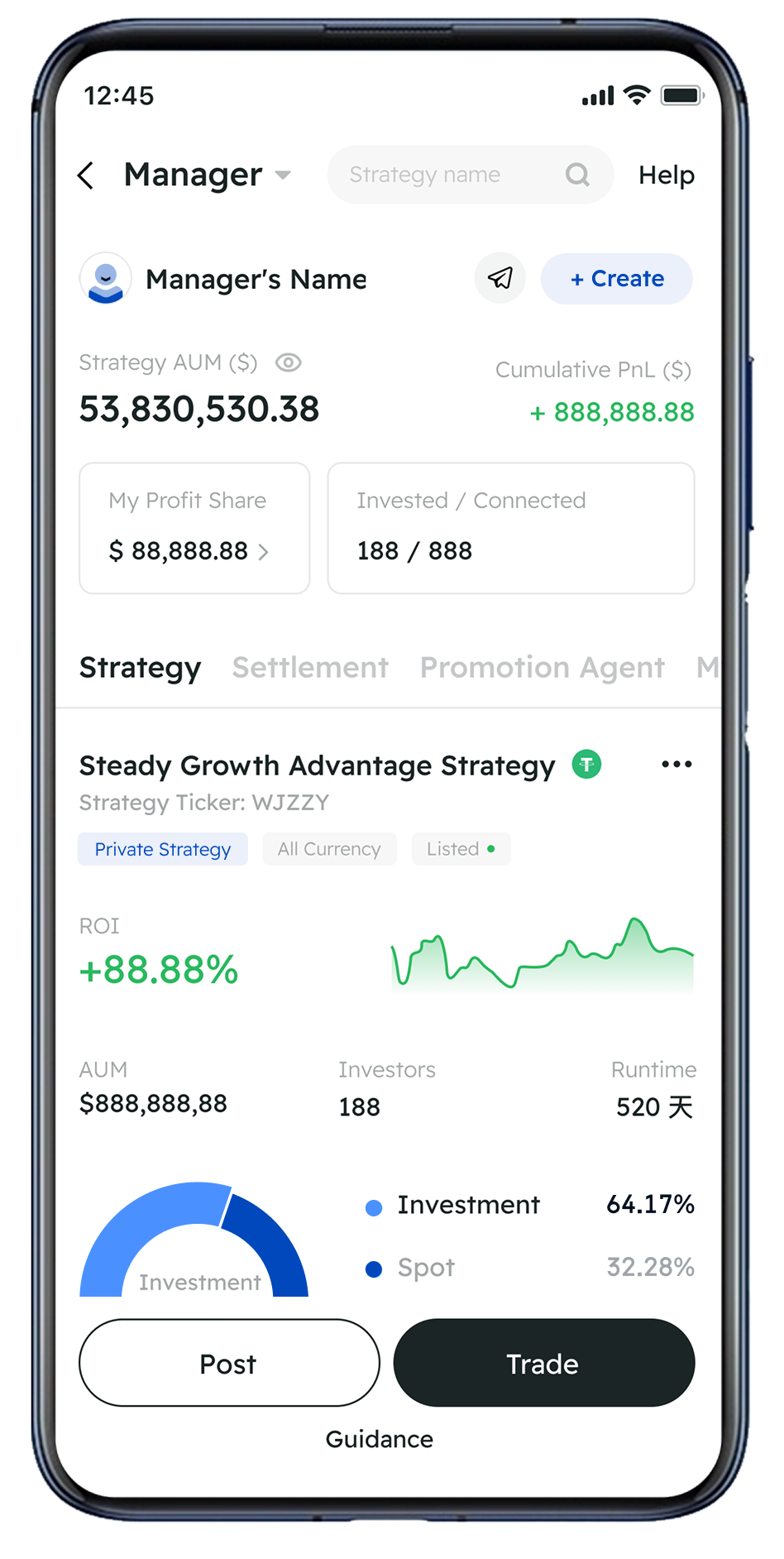Switch to the Promotion Agent tab
This screenshot has width=784, height=1559.
point(542,668)
